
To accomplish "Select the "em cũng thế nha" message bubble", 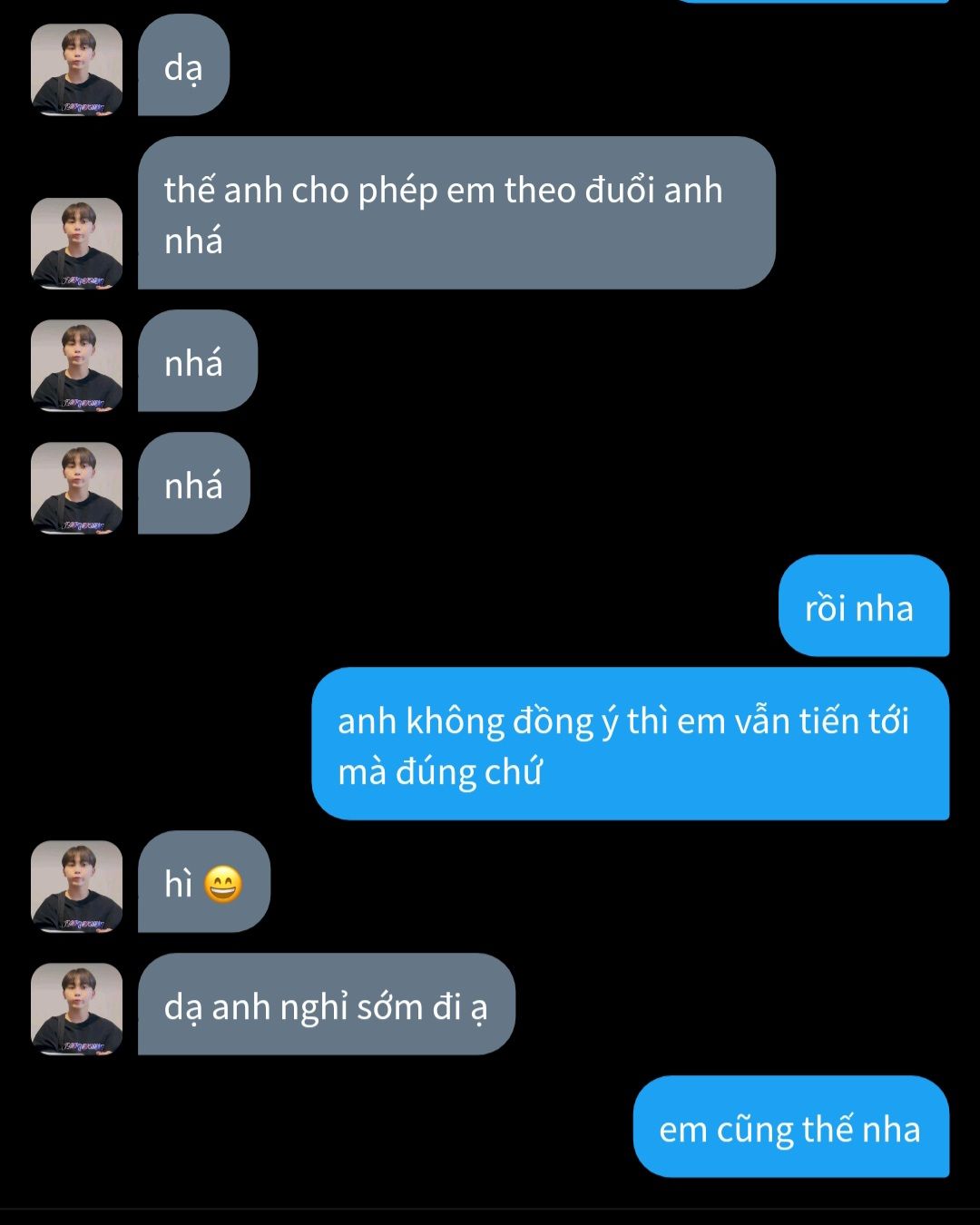I will (x=789, y=1127).
